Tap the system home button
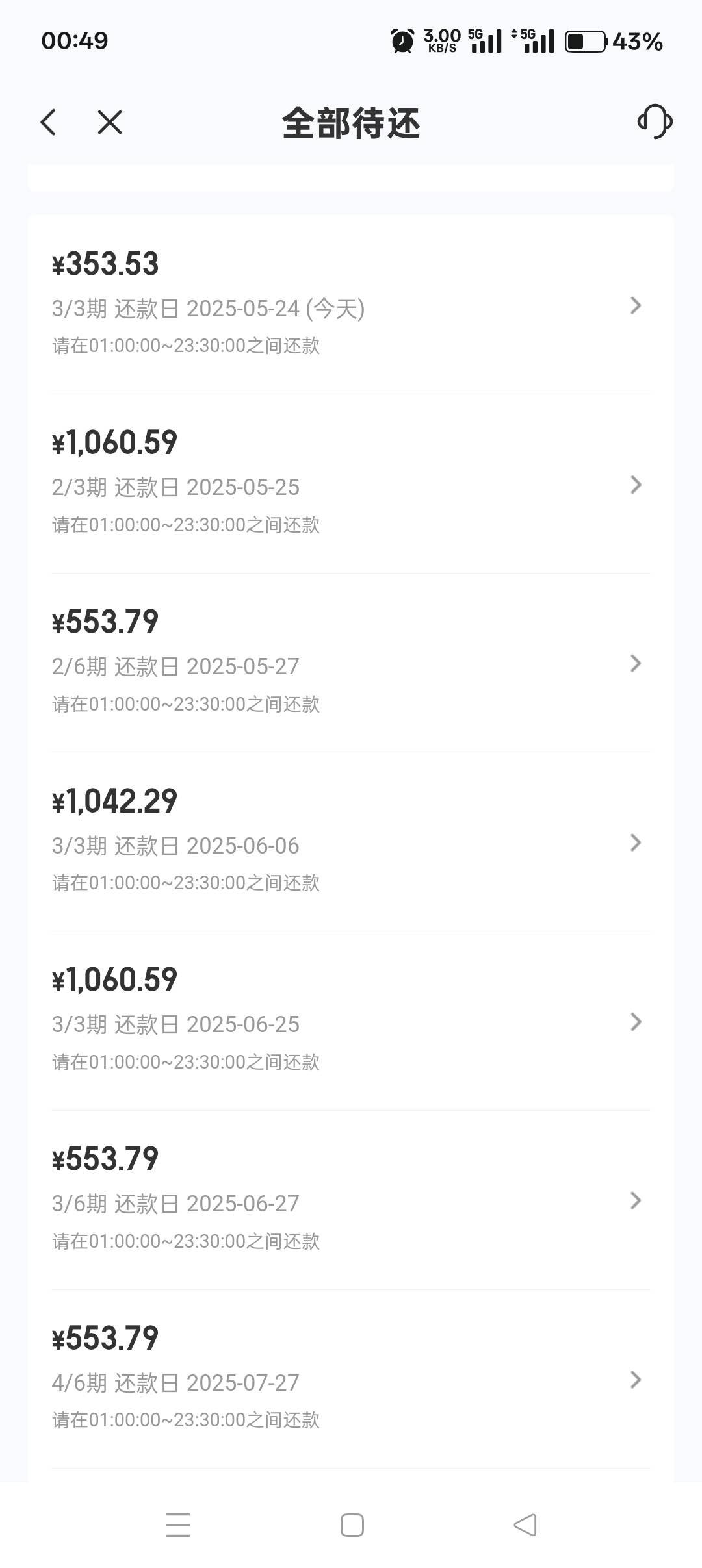 tap(352, 1525)
